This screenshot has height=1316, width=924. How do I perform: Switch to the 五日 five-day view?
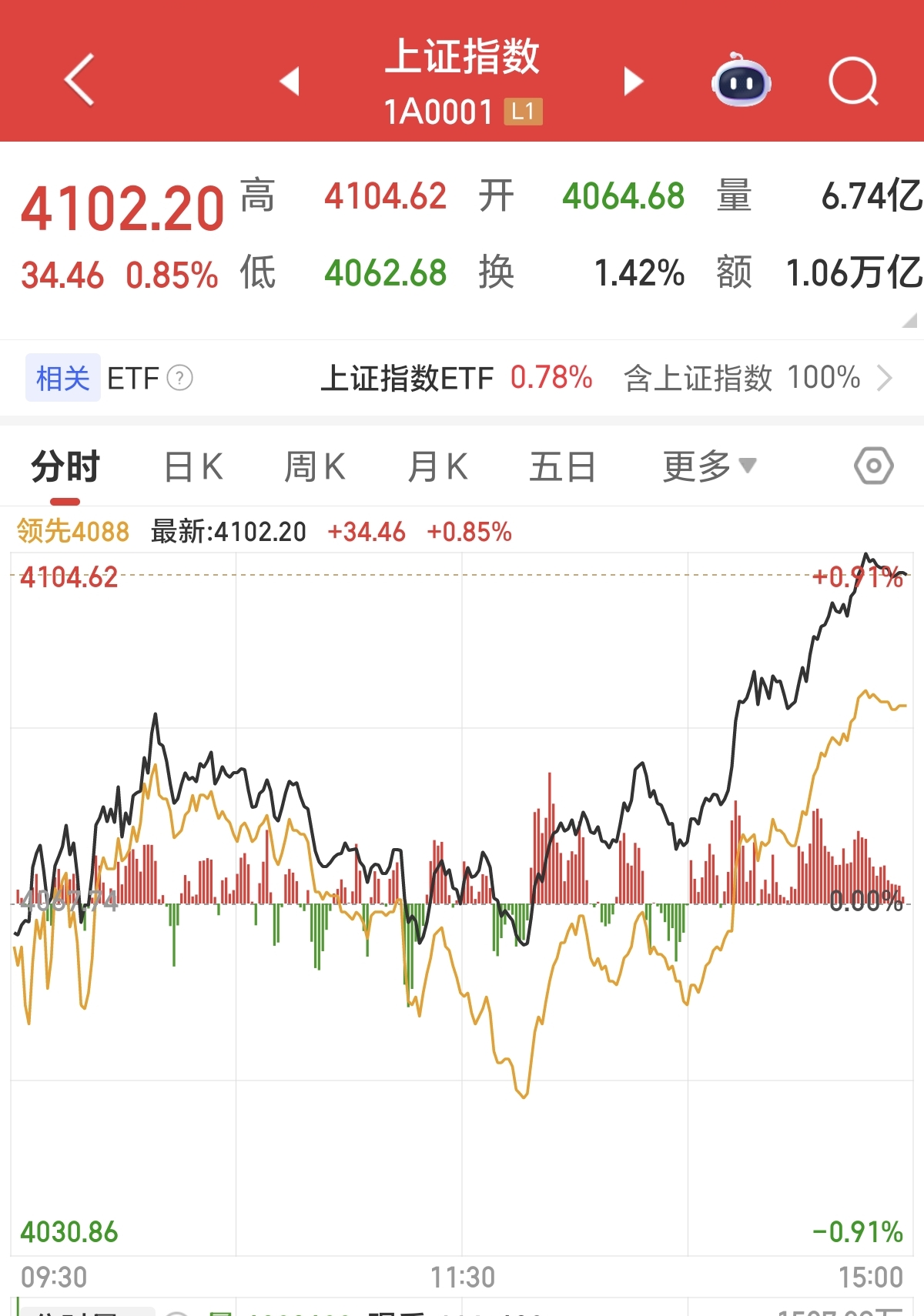561,466
